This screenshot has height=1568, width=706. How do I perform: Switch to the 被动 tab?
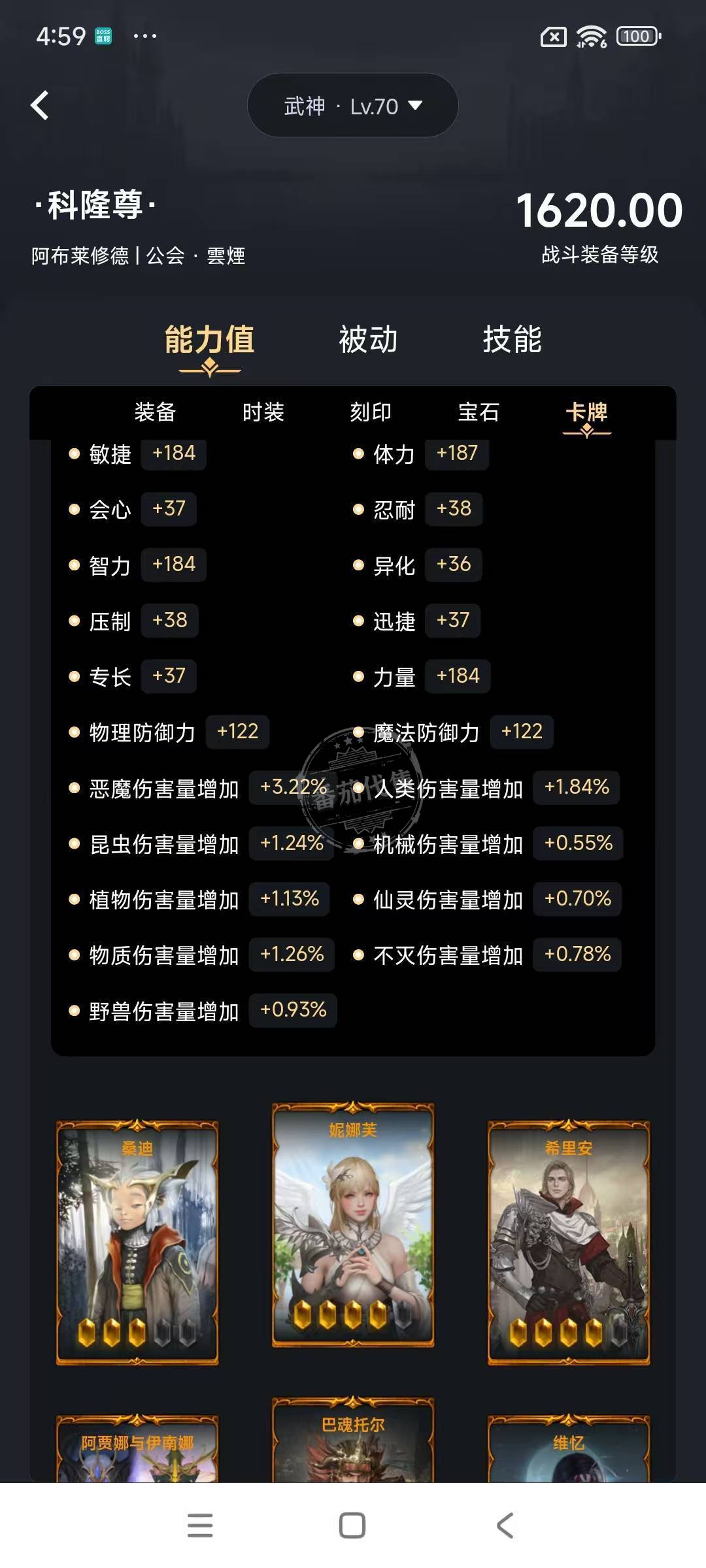point(368,340)
